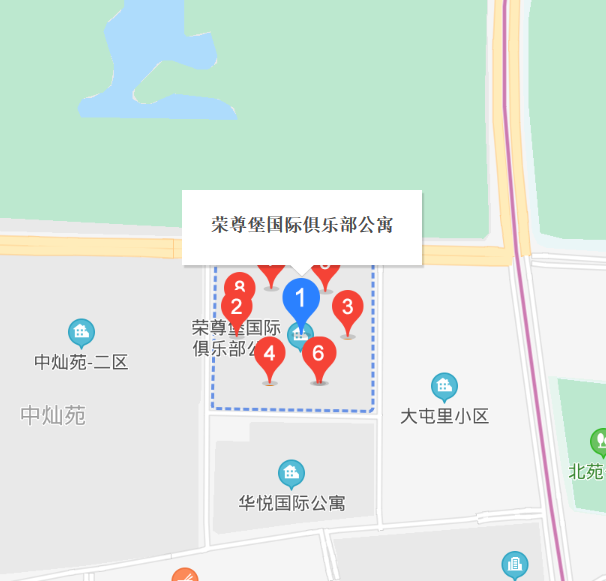This screenshot has width=606, height=581.
Task: Open red map marker number 4
Action: click(270, 354)
